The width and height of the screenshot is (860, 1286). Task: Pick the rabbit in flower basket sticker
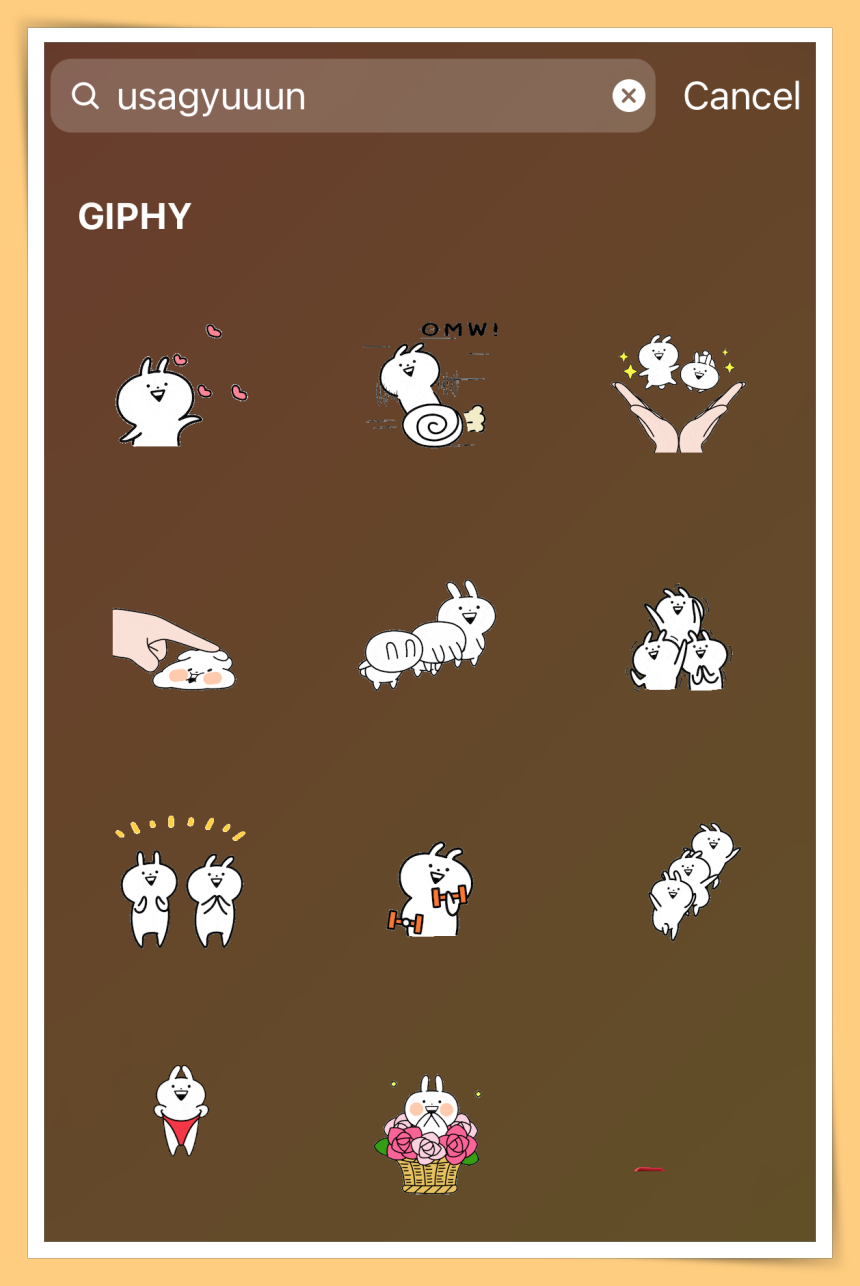(428, 1135)
